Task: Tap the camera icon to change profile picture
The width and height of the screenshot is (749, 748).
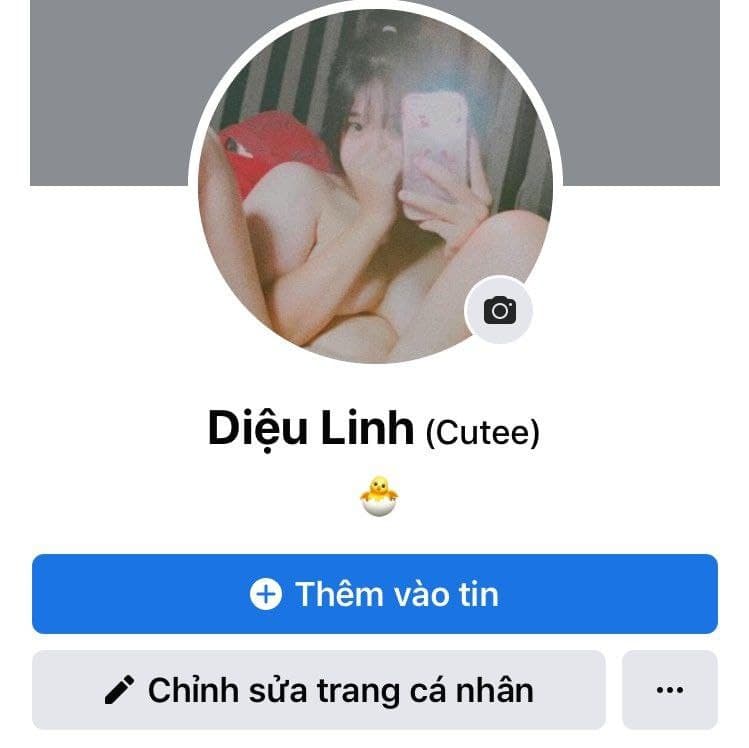Action: [499, 310]
